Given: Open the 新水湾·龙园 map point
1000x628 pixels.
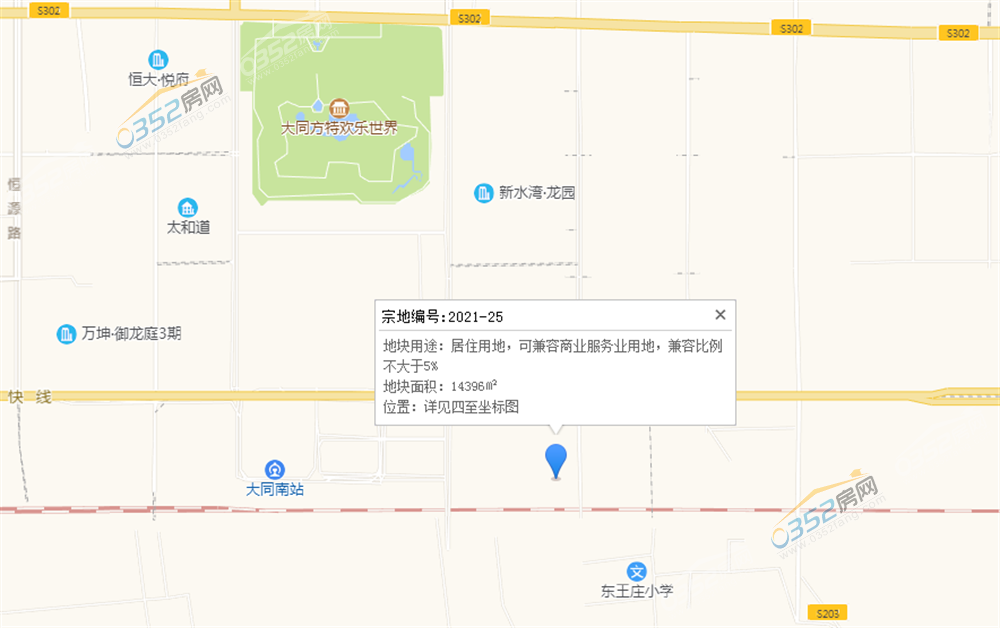Looking at the screenshot, I should [484, 193].
